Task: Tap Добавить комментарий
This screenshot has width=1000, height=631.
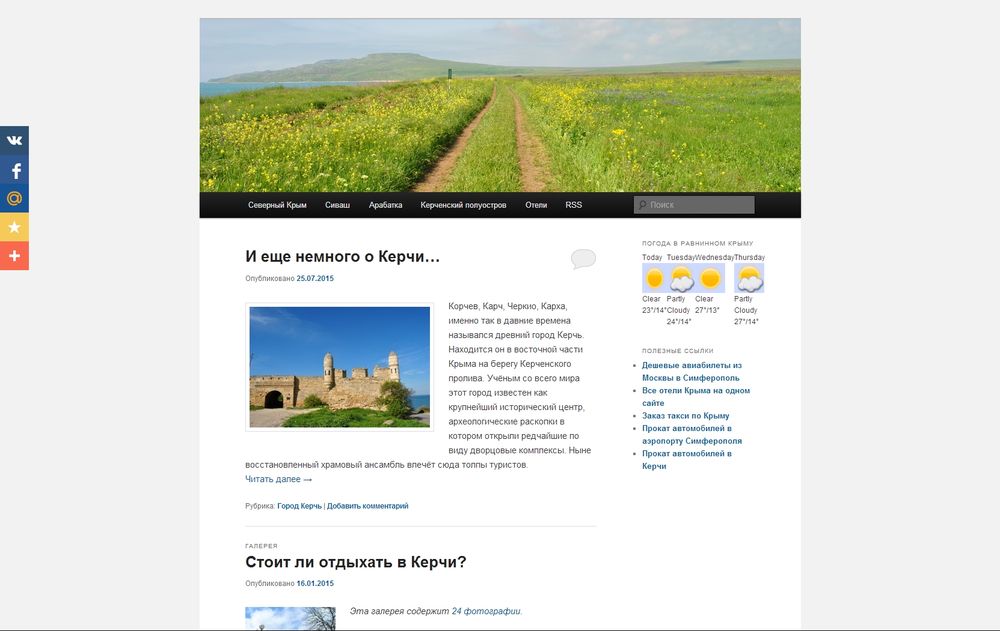Action: [x=367, y=506]
